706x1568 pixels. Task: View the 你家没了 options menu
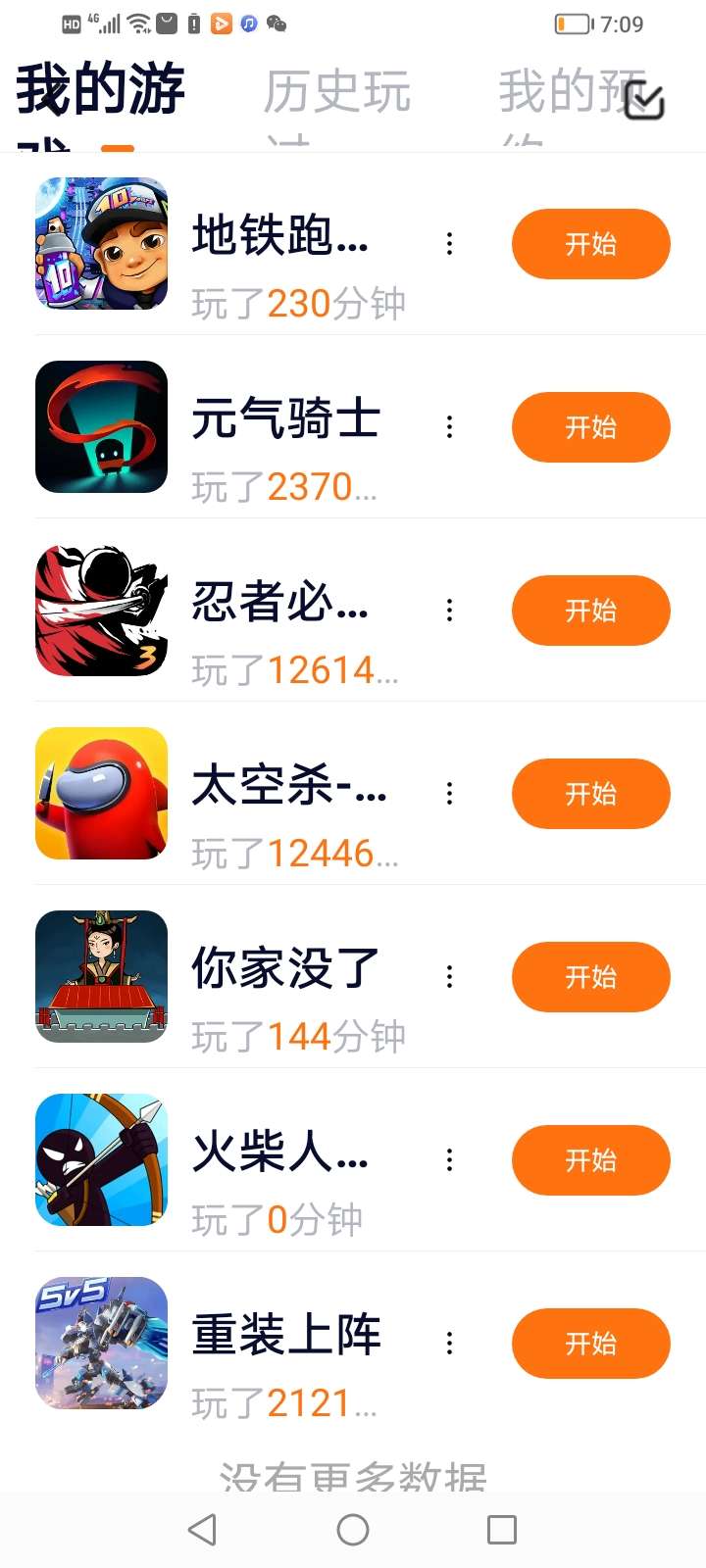click(450, 977)
